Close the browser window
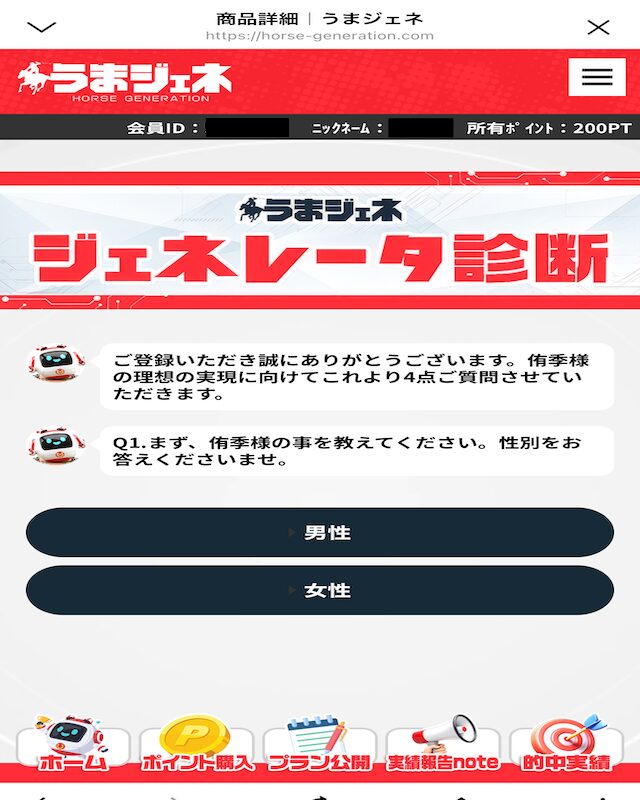Viewport: 640px width, 800px height. (598, 27)
